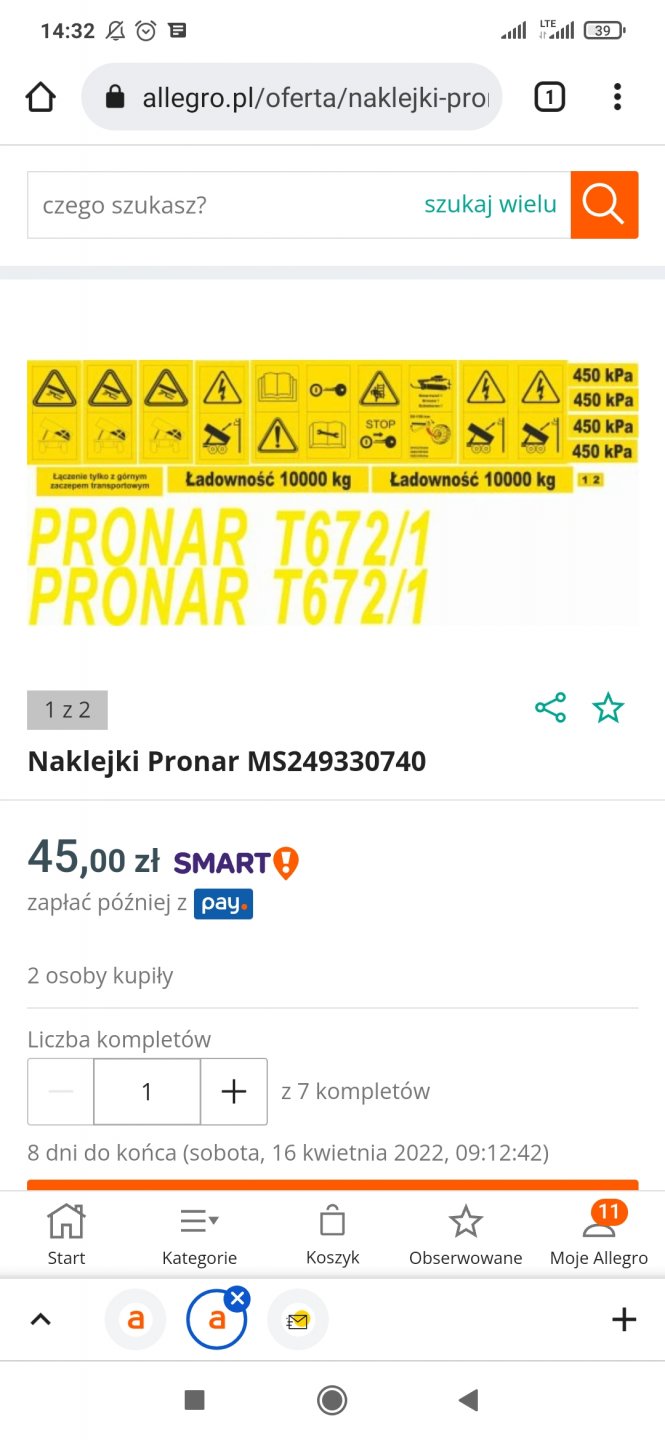This screenshot has width=665, height=1440.
Task: Go to Obserwowane items
Action: (x=465, y=1234)
